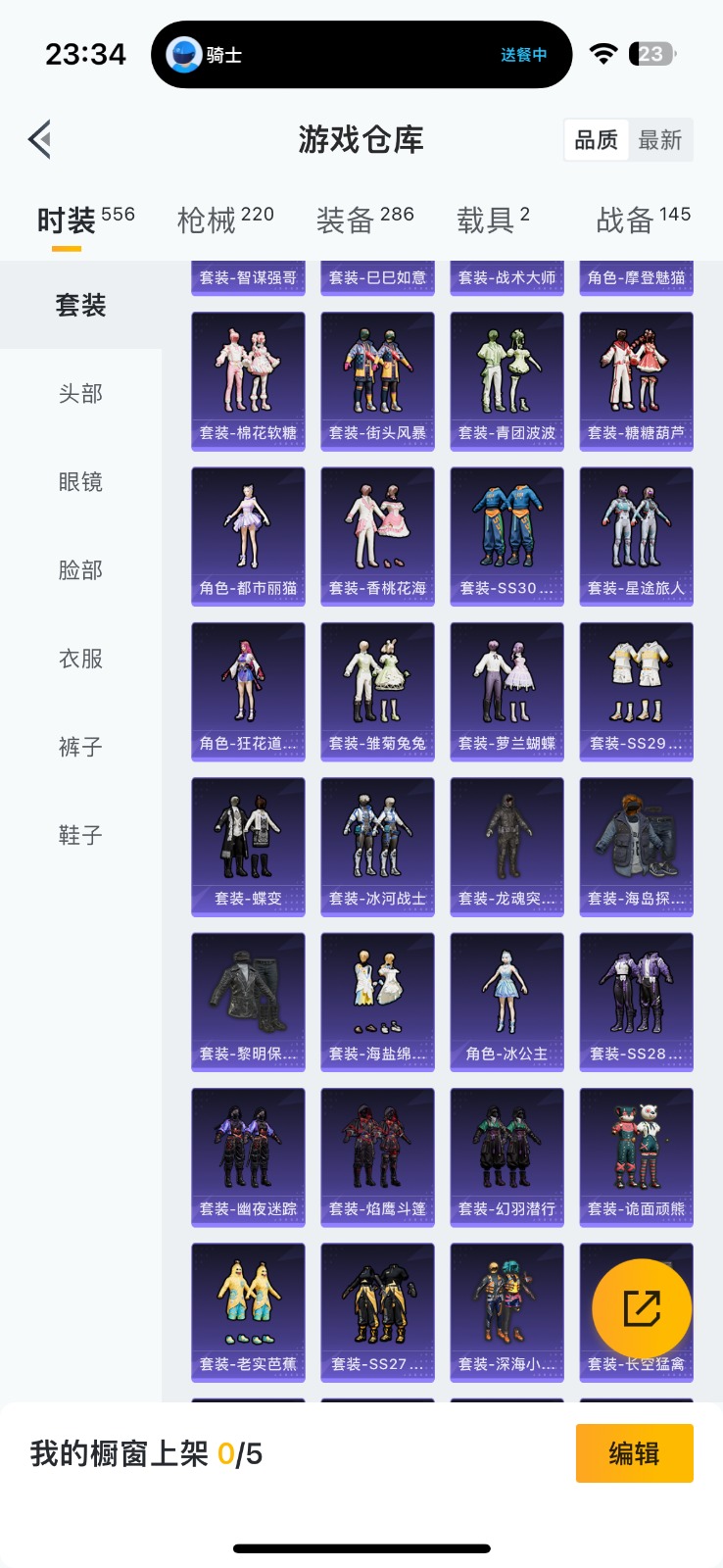Select the 眼镜 category
This screenshot has width=723, height=1568.
[80, 482]
